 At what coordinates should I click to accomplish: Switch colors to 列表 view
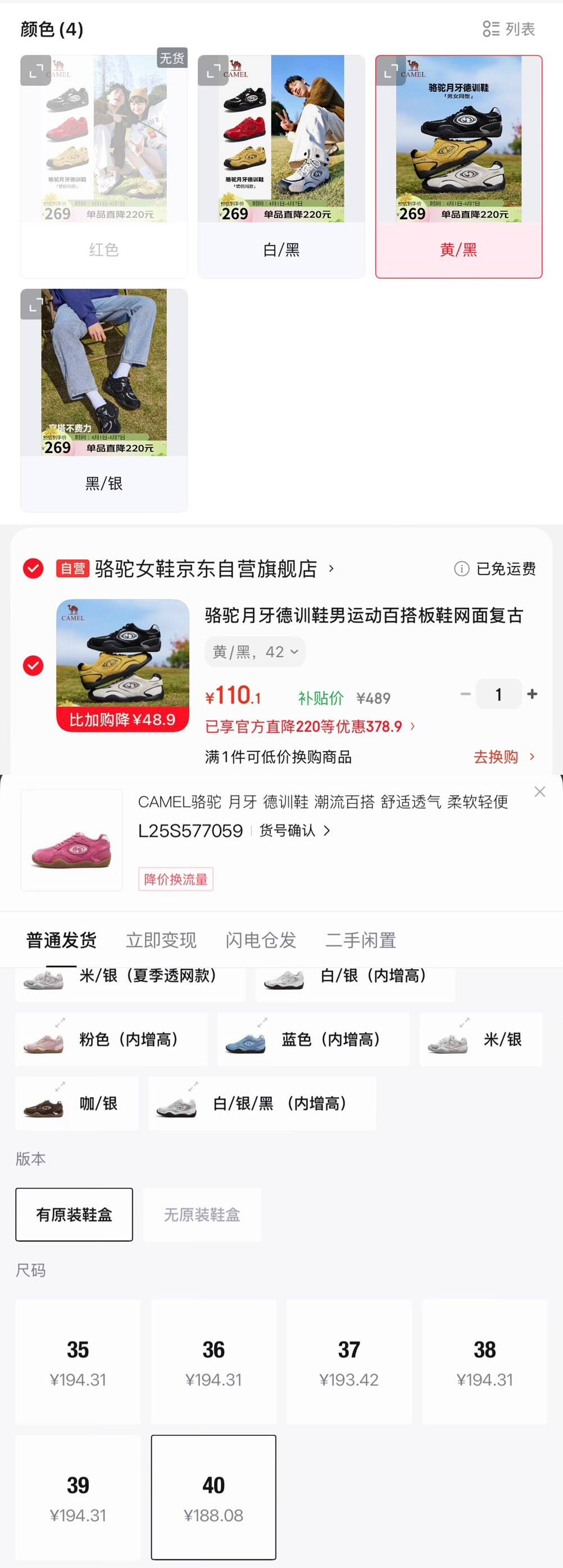(509, 29)
